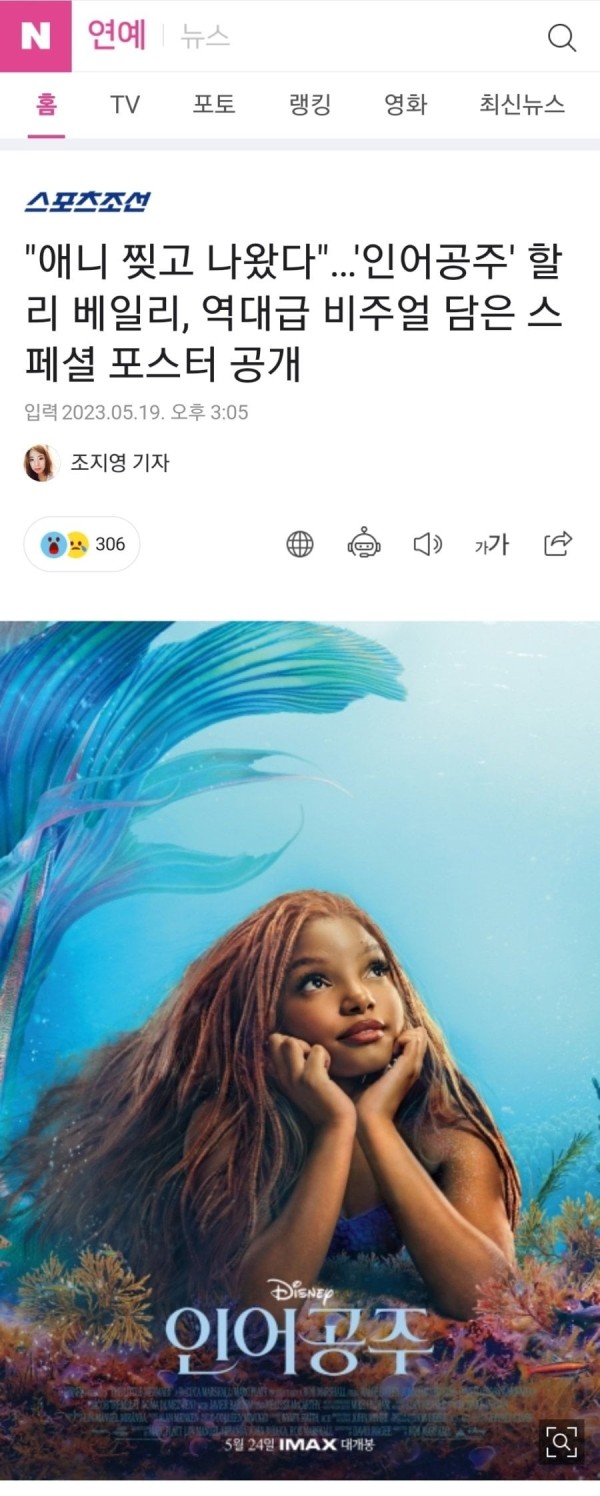Switch to the 홈 tab
The width and height of the screenshot is (600, 1496).
pyautogui.click(x=46, y=104)
